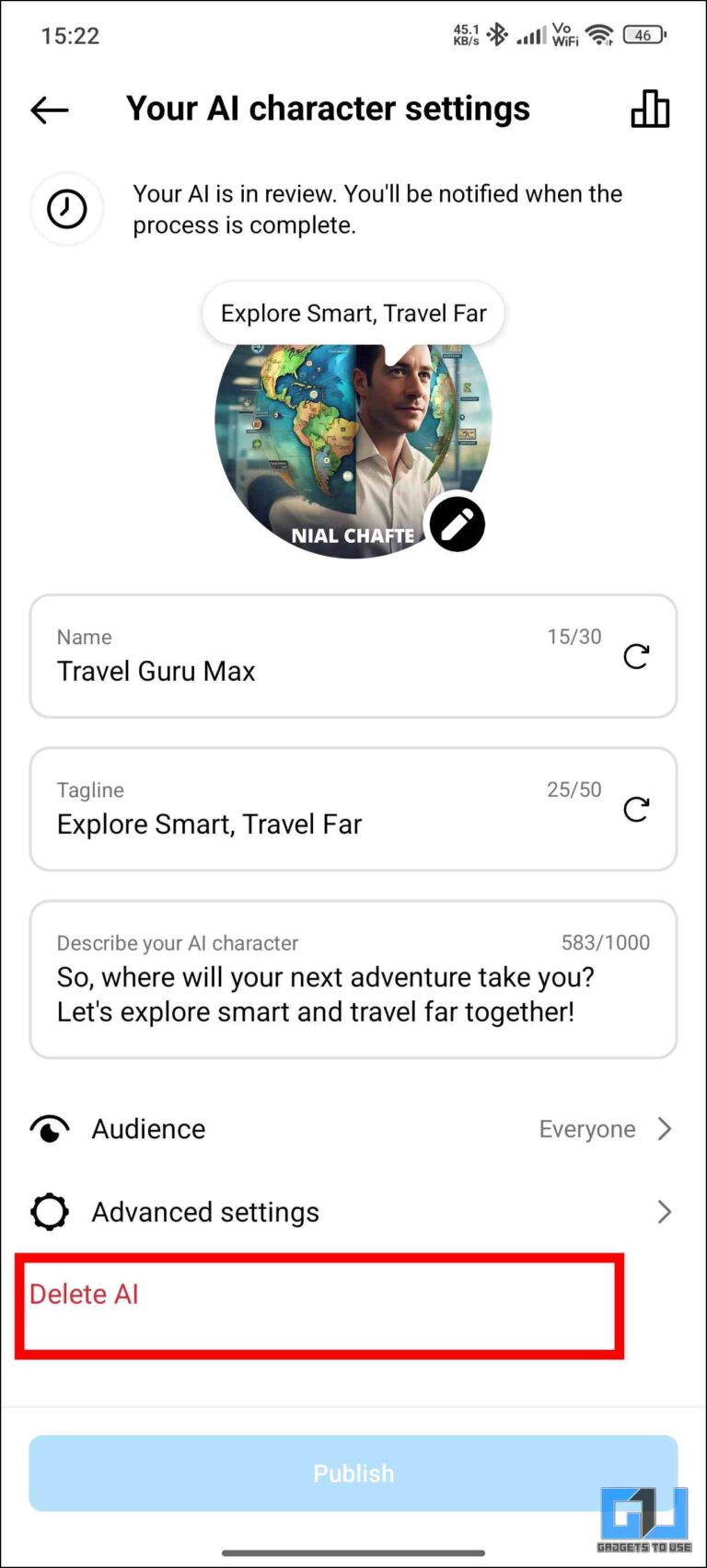707x1568 pixels.
Task: Expand Advanced settings via its chevron
Action: coord(665,1212)
